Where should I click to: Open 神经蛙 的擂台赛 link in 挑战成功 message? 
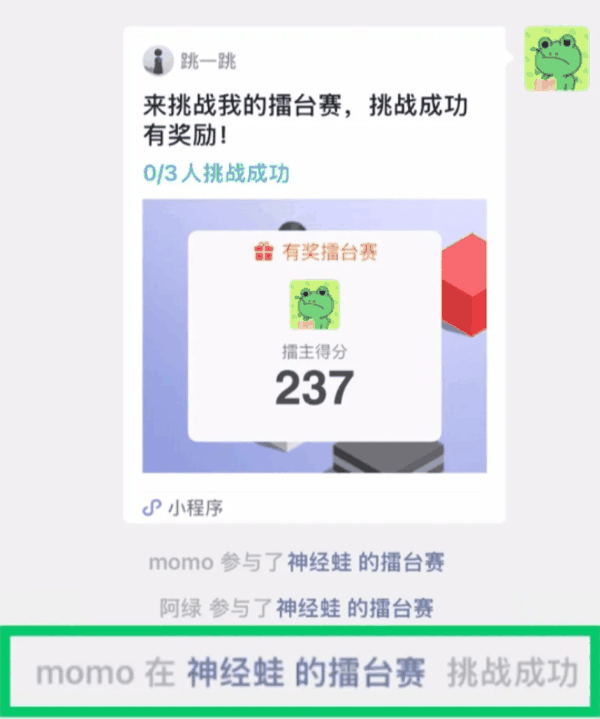(305, 672)
